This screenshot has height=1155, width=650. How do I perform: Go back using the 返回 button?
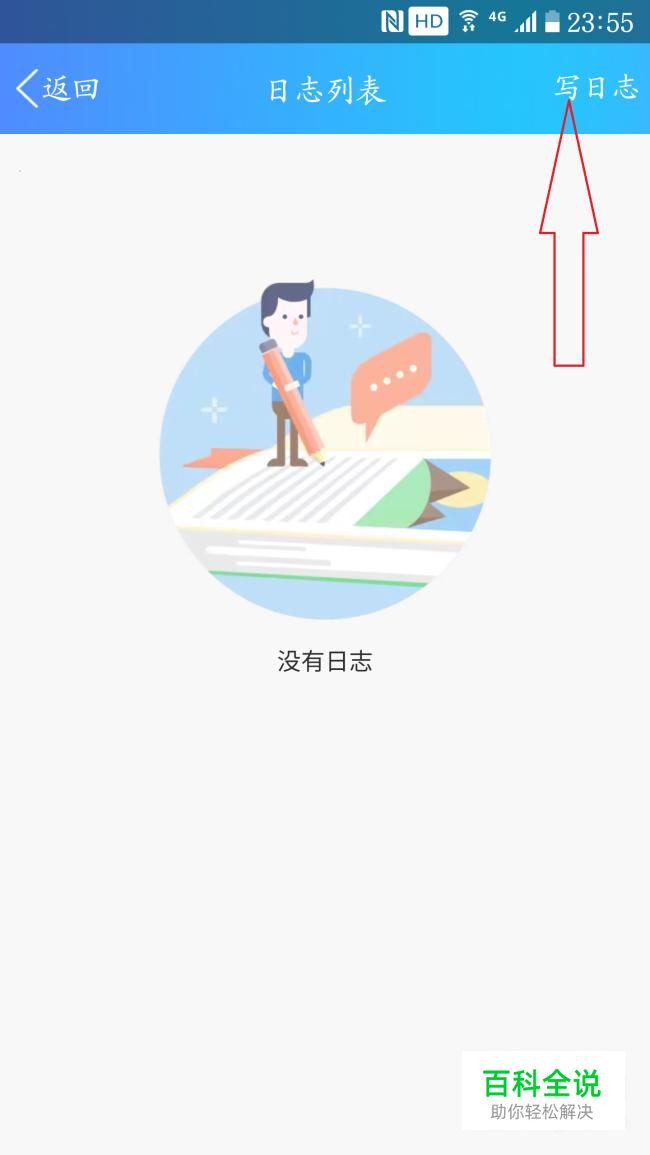click(57, 89)
